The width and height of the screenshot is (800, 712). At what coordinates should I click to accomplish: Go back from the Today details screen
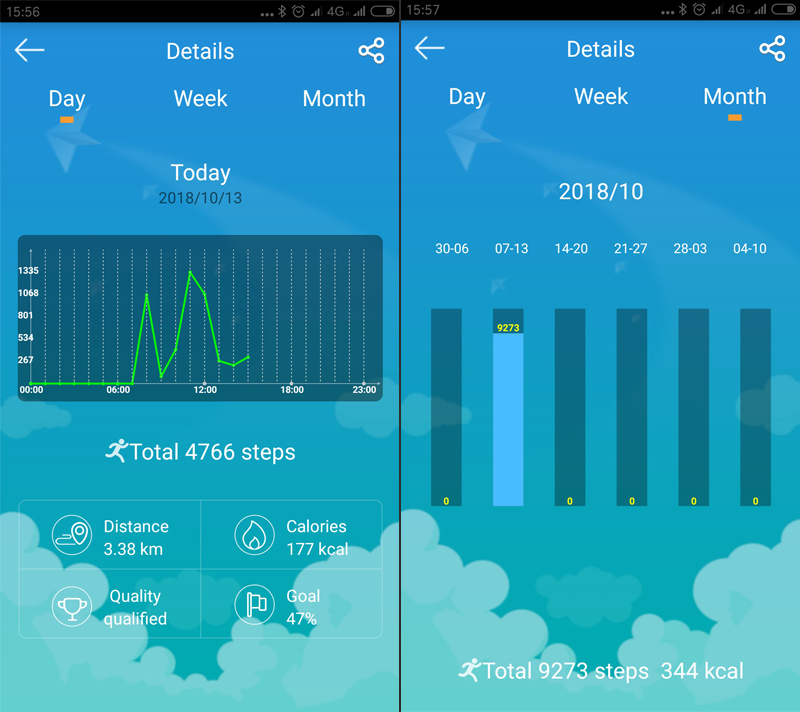(x=30, y=50)
